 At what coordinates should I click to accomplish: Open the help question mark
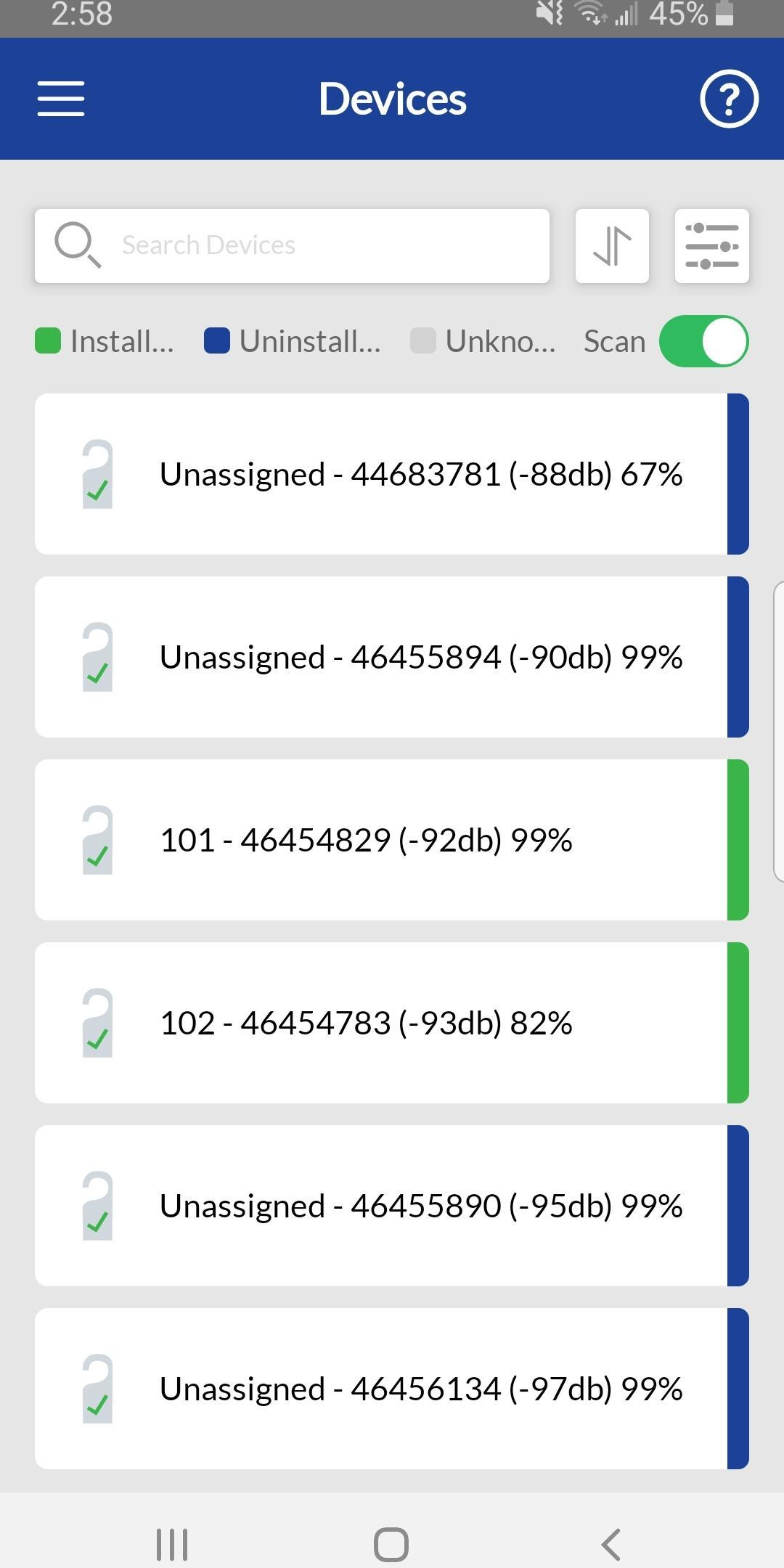[x=728, y=99]
